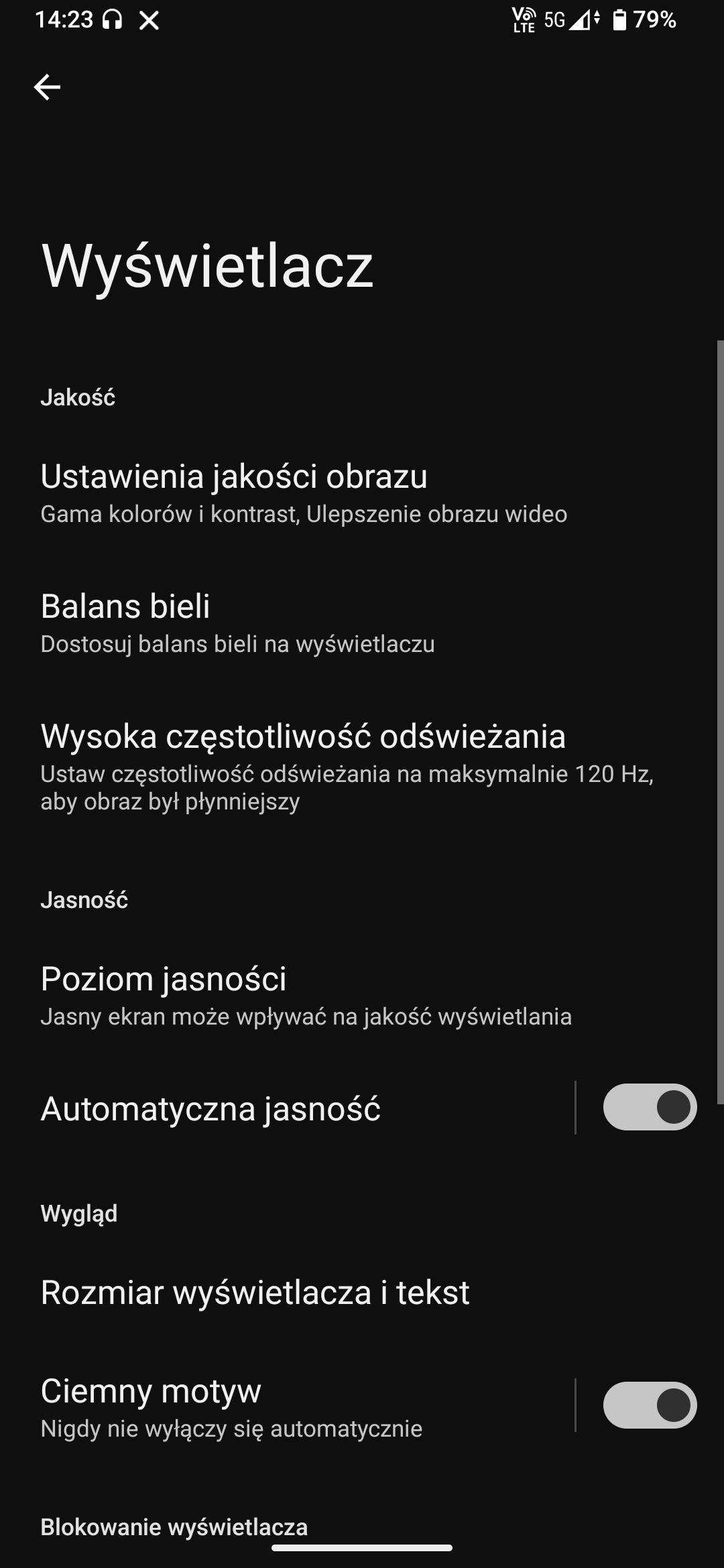The height and width of the screenshot is (1568, 724).
Task: Open Wysoka częstotliwość odświeżania
Action: coord(362,767)
